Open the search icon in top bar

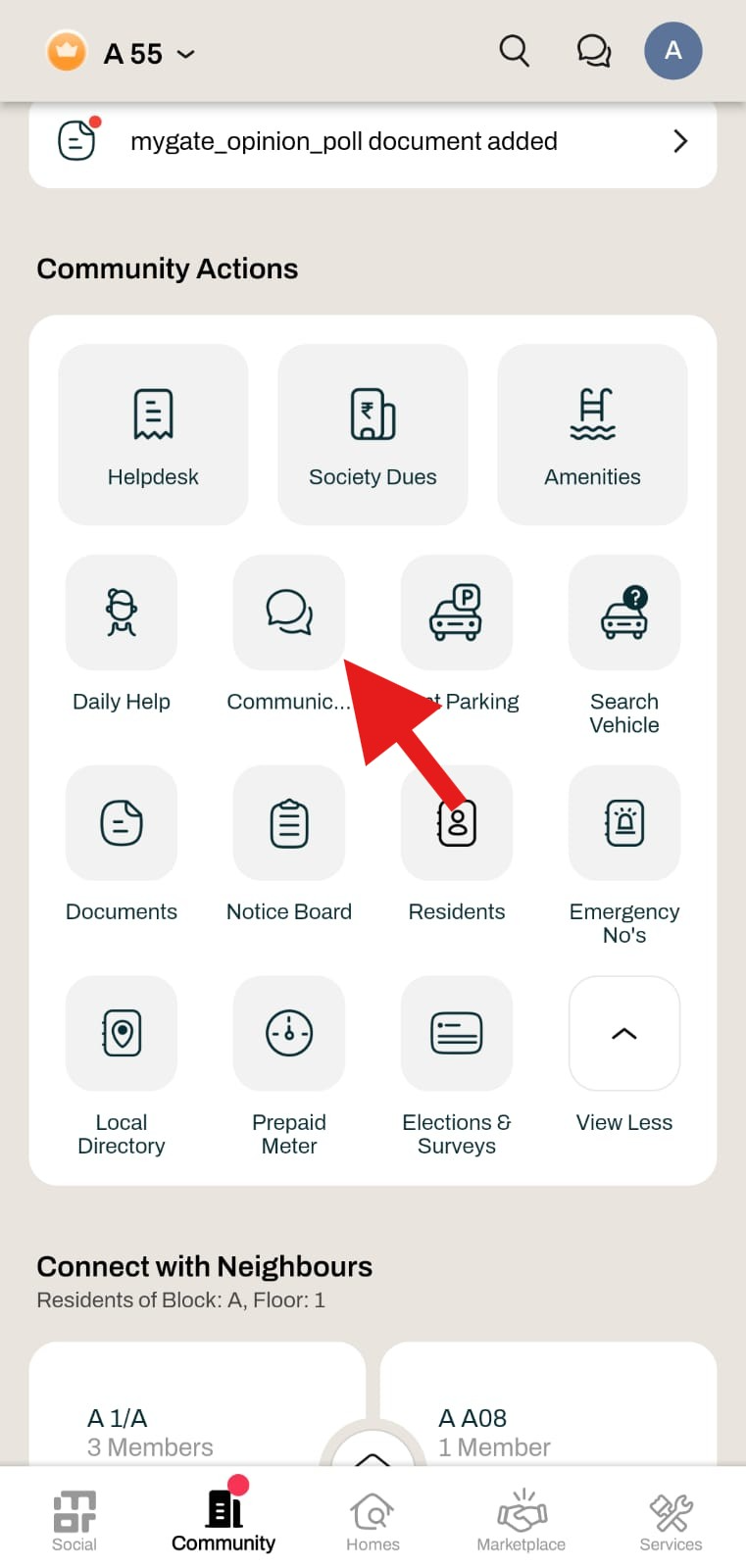[x=514, y=51]
